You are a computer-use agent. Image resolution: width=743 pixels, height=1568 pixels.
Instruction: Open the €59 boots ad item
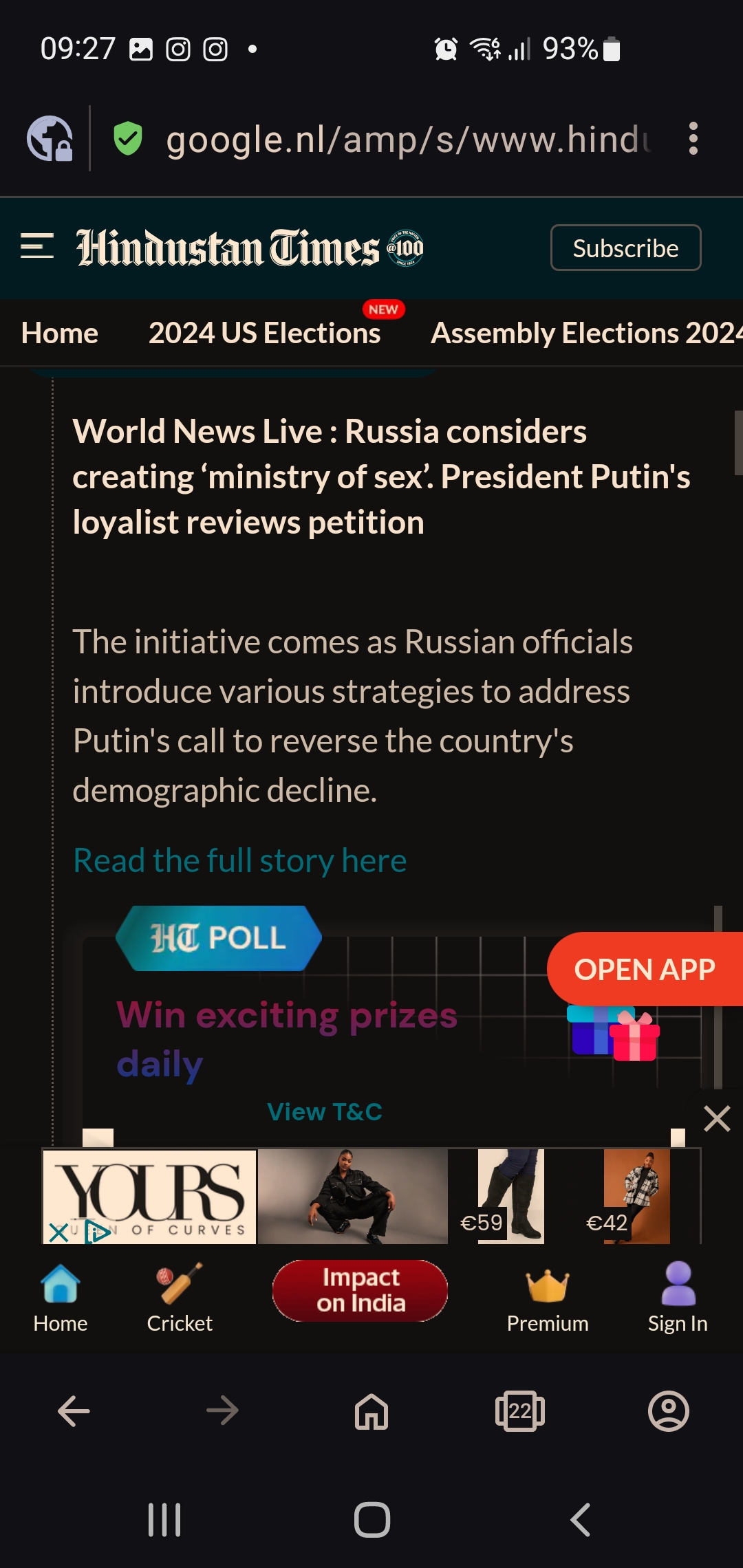[510, 1196]
